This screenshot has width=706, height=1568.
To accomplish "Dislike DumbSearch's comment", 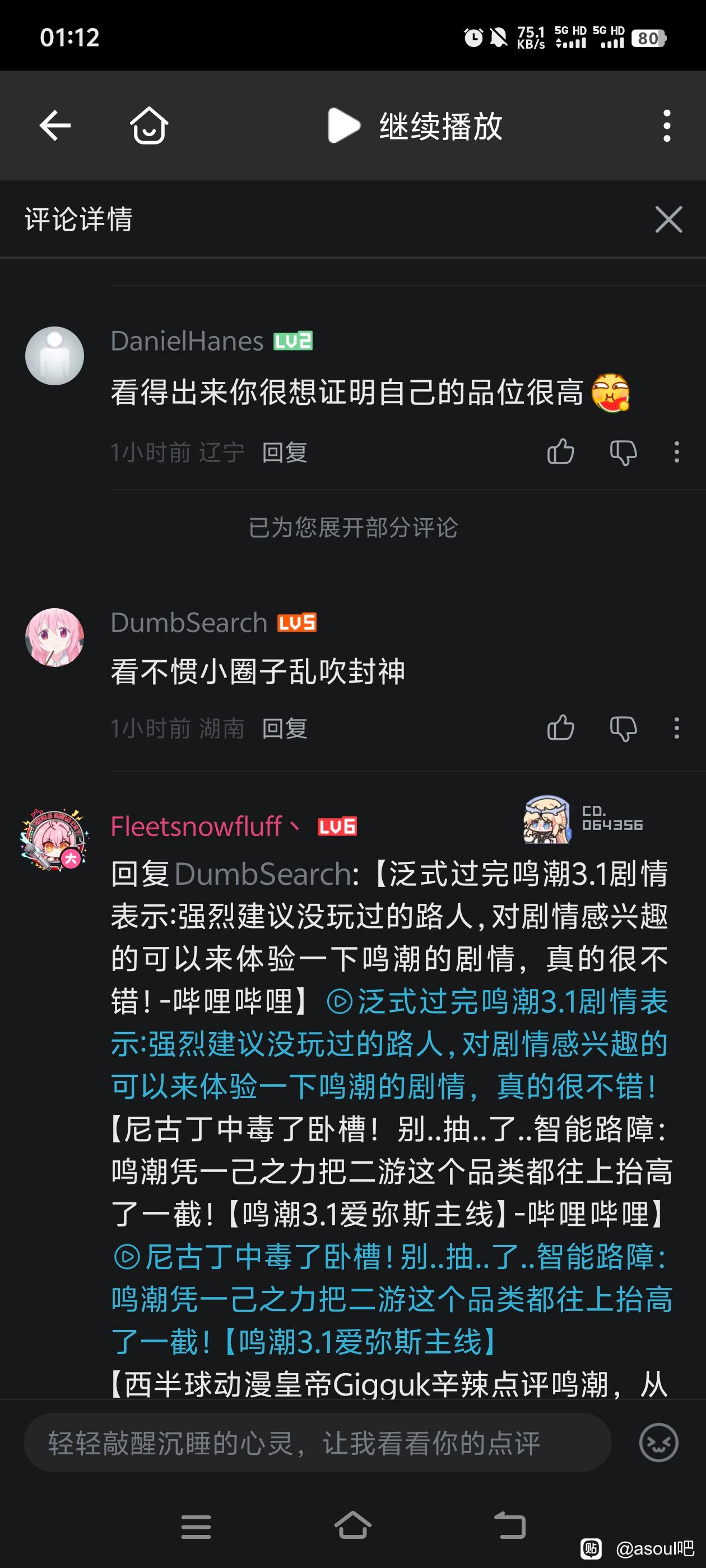I will click(x=623, y=728).
